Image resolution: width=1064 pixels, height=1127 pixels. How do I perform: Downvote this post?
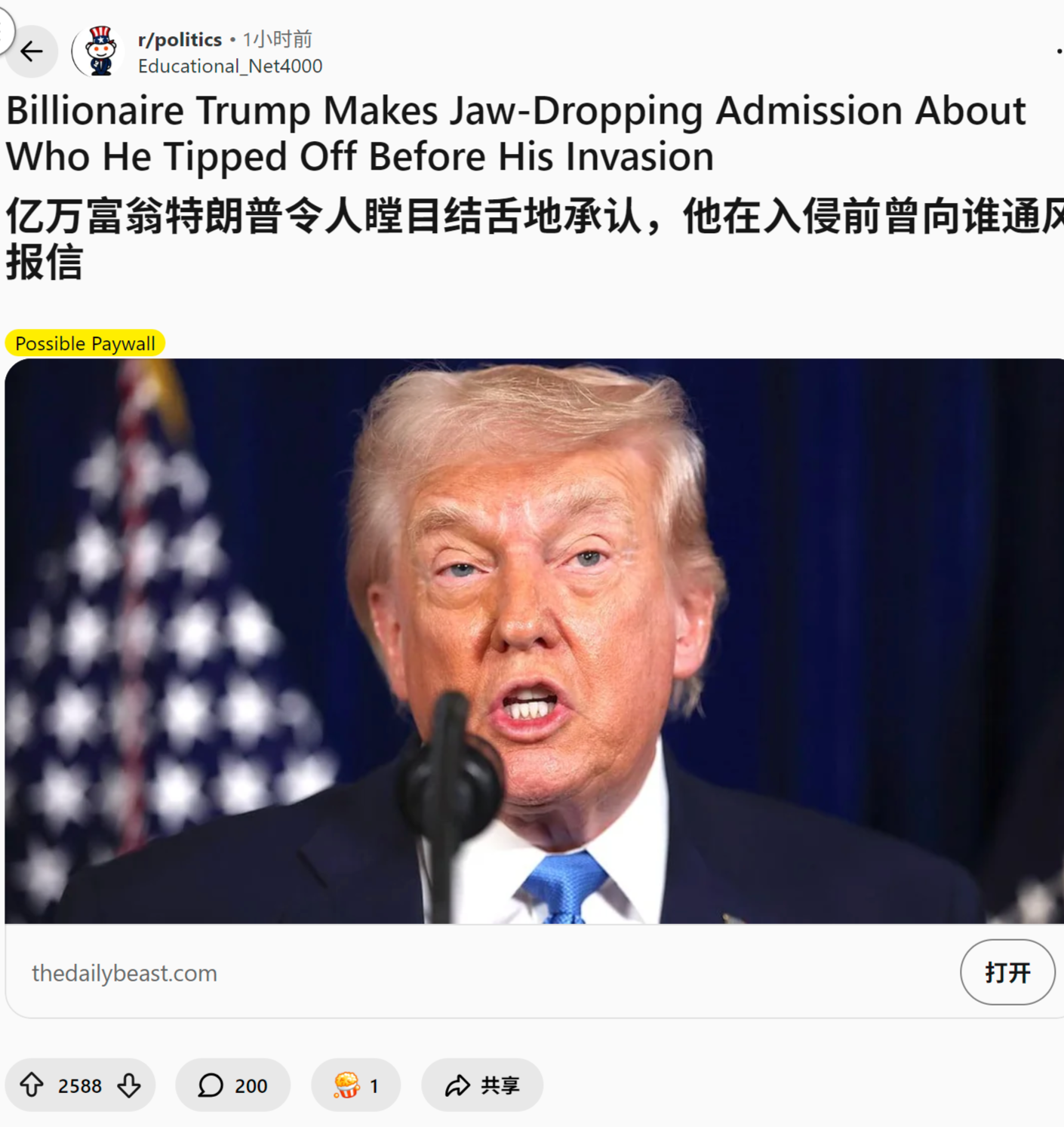(x=129, y=1085)
